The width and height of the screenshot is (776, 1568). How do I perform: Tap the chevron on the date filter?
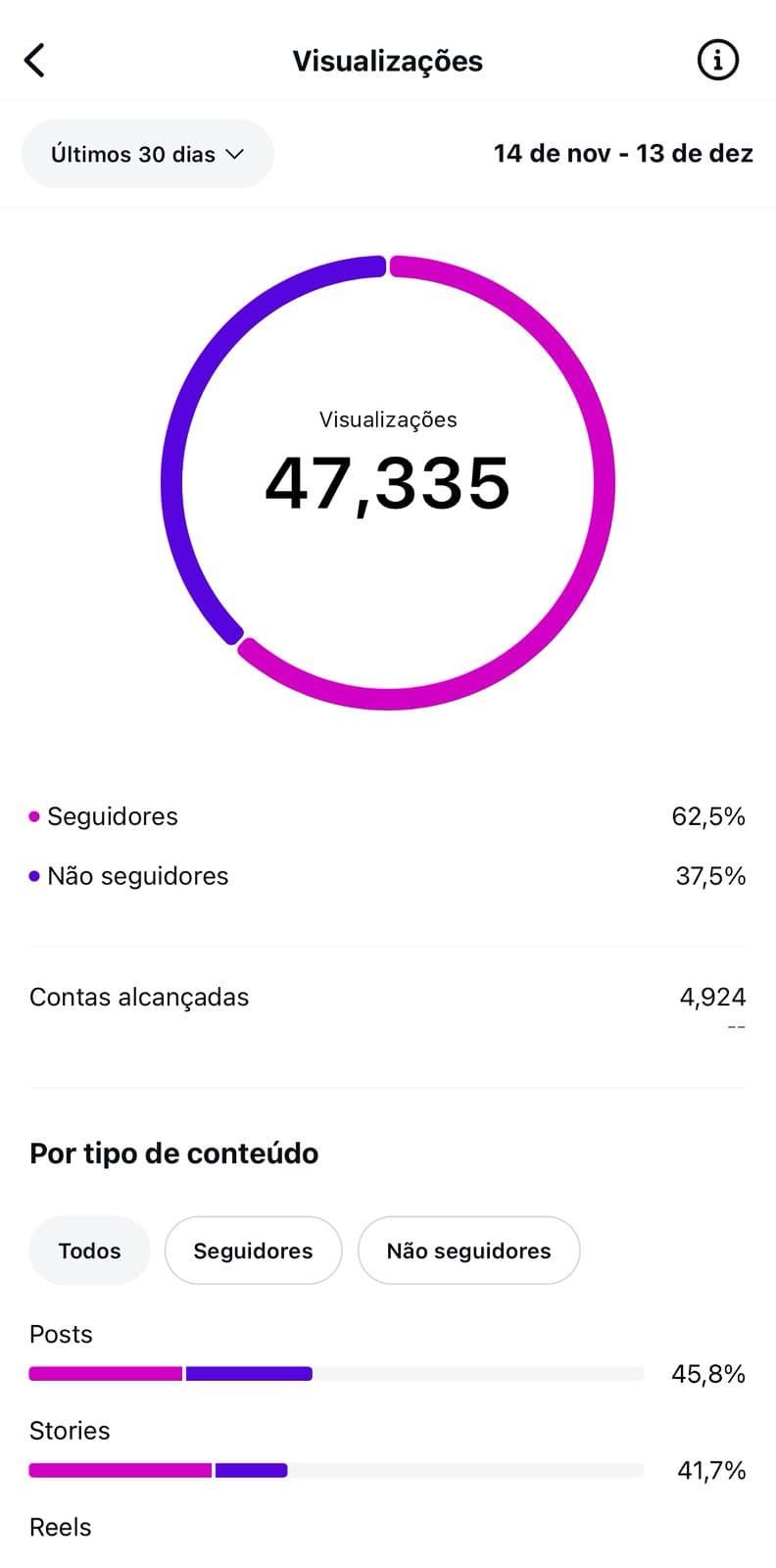click(x=235, y=154)
